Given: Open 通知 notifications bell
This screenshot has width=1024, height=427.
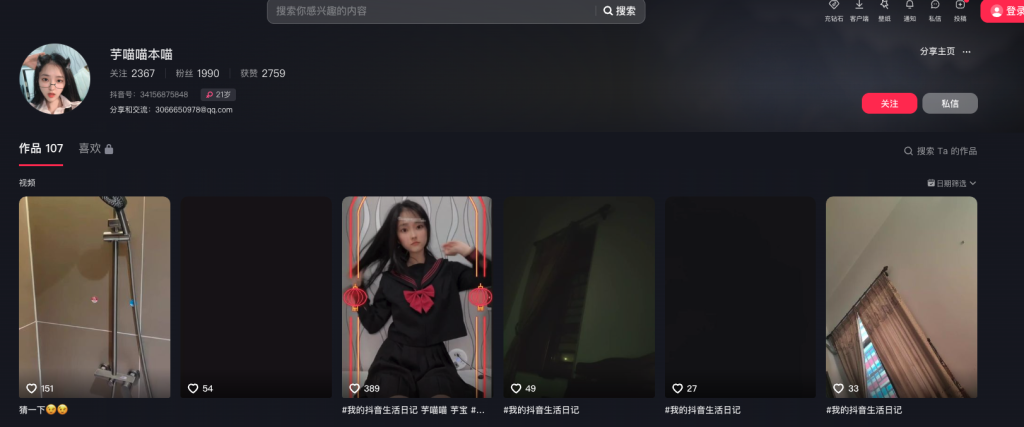Looking at the screenshot, I should point(909,10).
